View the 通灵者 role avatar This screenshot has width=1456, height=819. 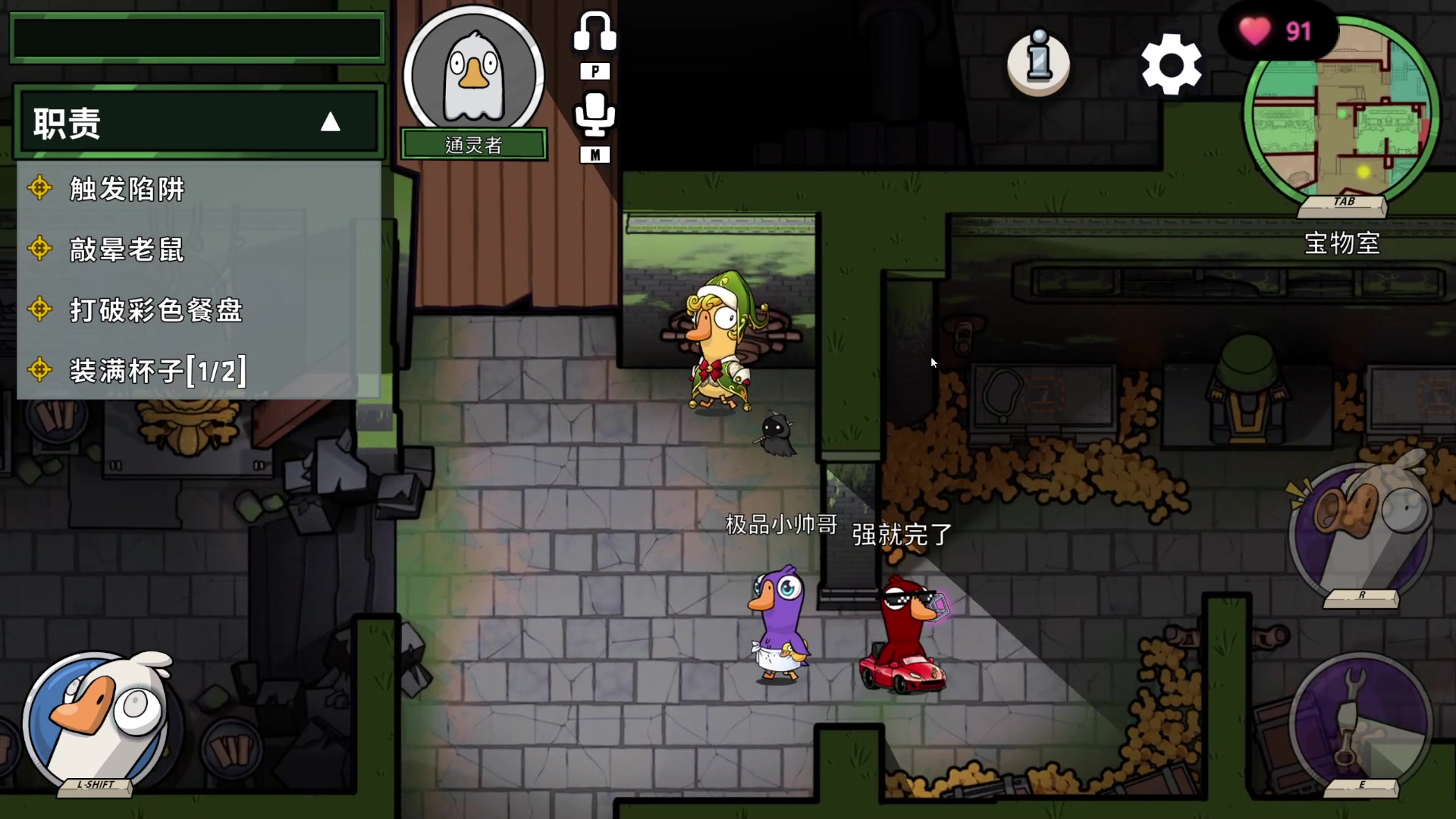pyautogui.click(x=473, y=74)
